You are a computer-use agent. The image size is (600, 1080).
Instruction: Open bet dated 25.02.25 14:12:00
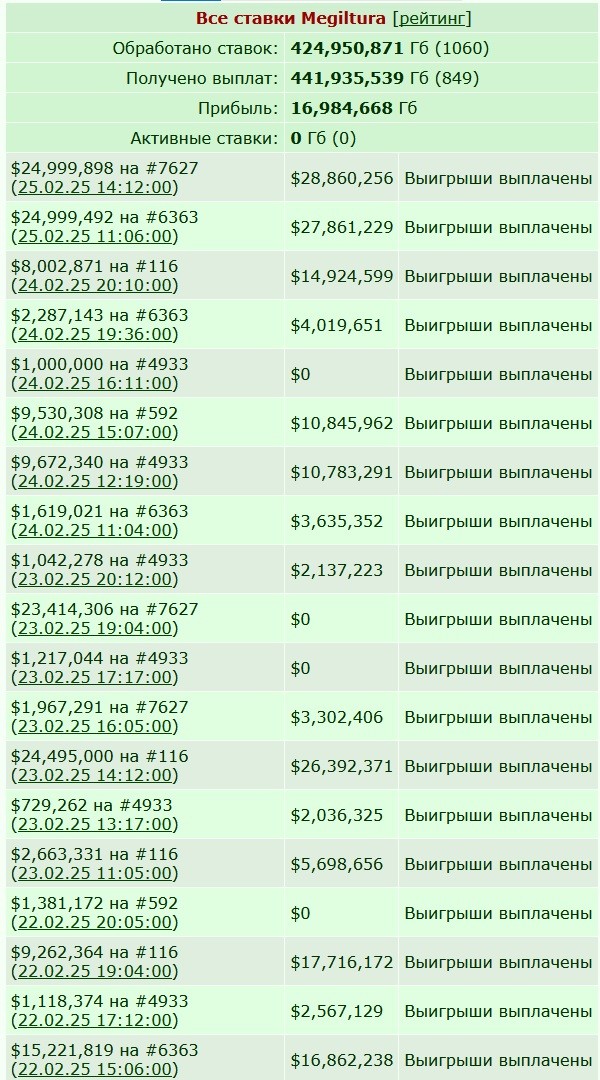tap(94, 187)
